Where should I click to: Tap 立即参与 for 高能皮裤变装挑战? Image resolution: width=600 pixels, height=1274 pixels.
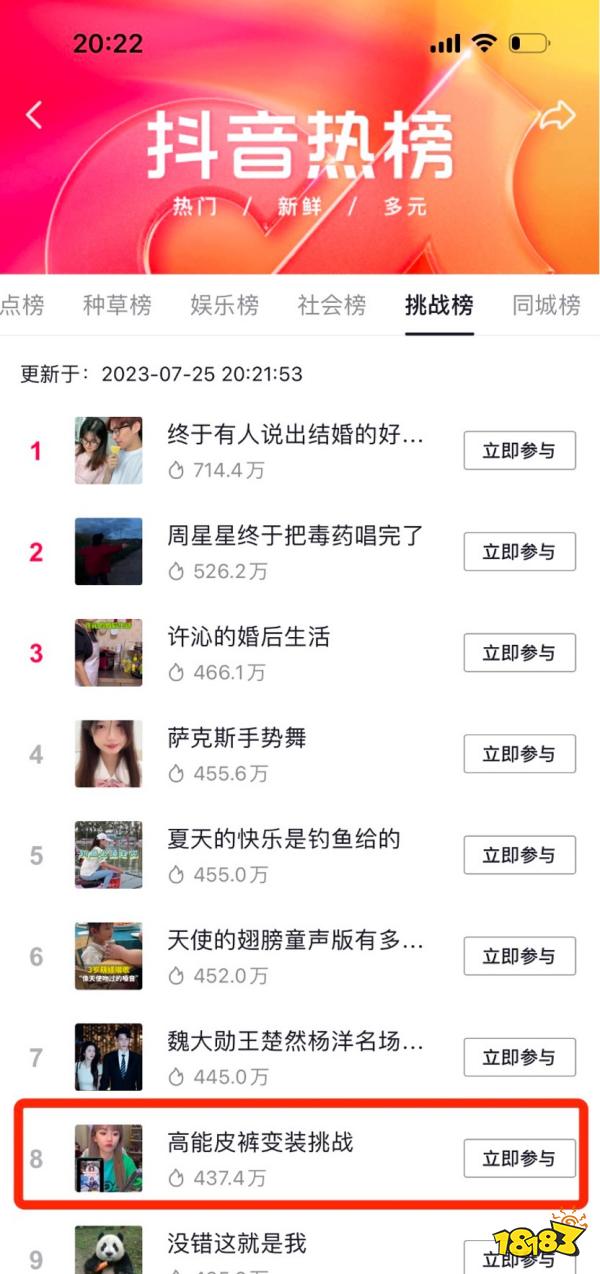click(x=519, y=1158)
